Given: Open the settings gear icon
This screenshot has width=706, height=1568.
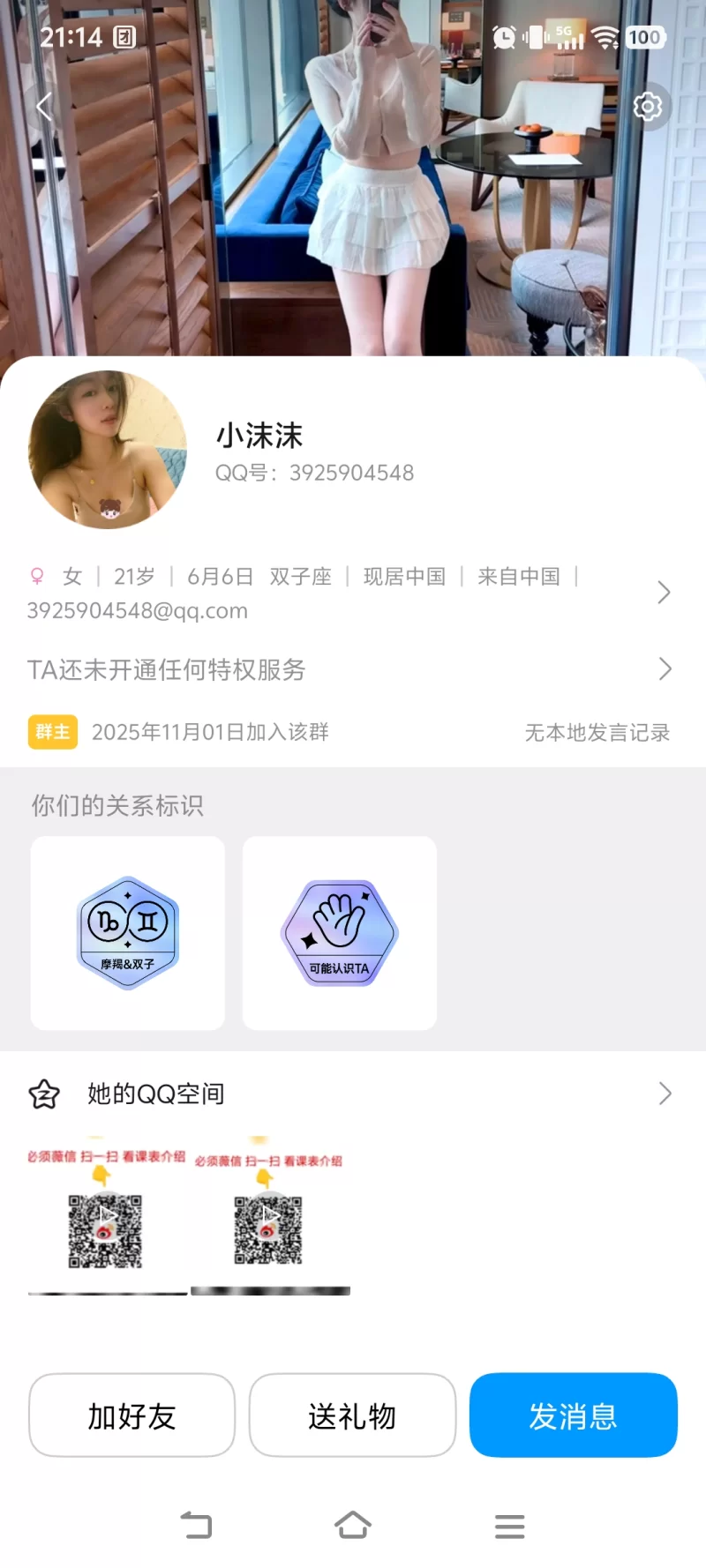Looking at the screenshot, I should coord(648,107).
